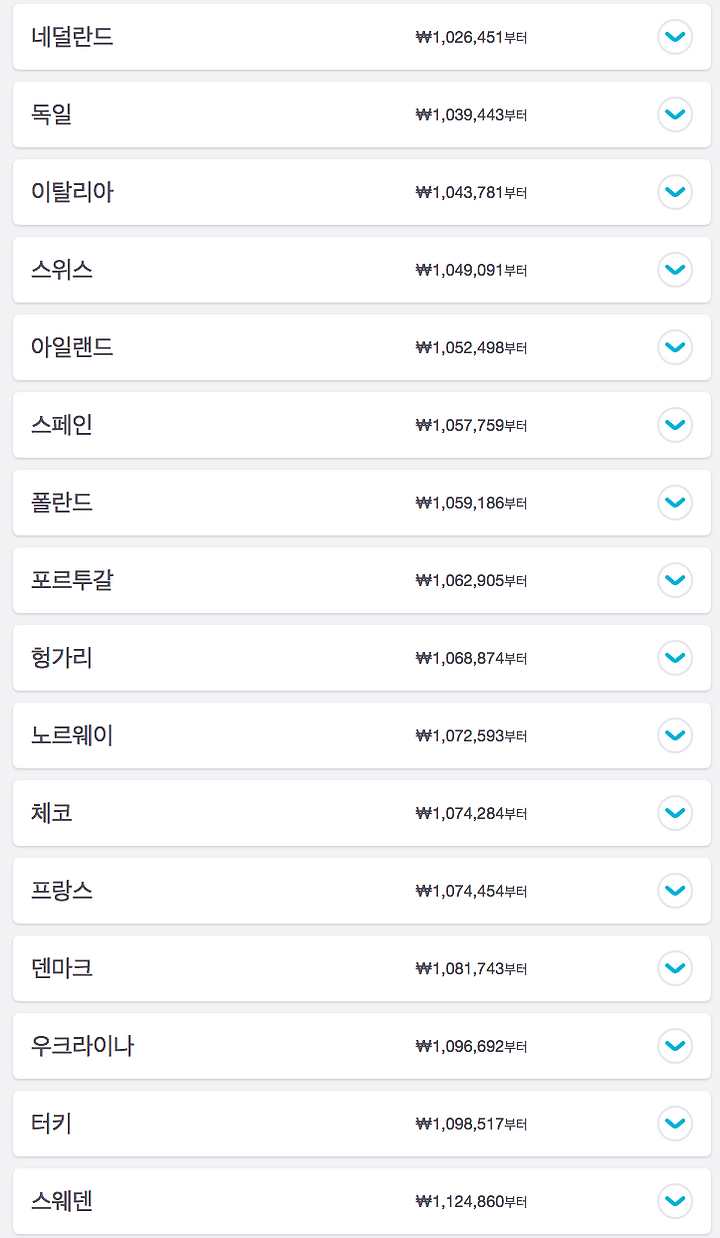Expand the 우크라이나 entry
This screenshot has width=720, height=1238.
(675, 1046)
